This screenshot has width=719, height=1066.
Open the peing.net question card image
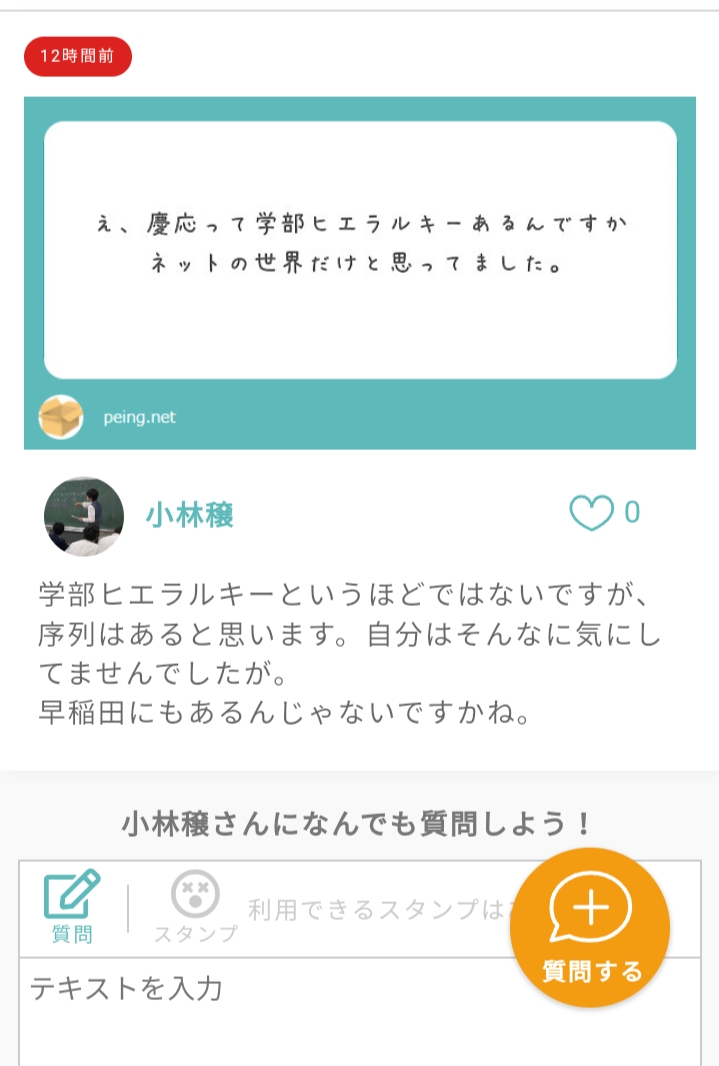360,272
